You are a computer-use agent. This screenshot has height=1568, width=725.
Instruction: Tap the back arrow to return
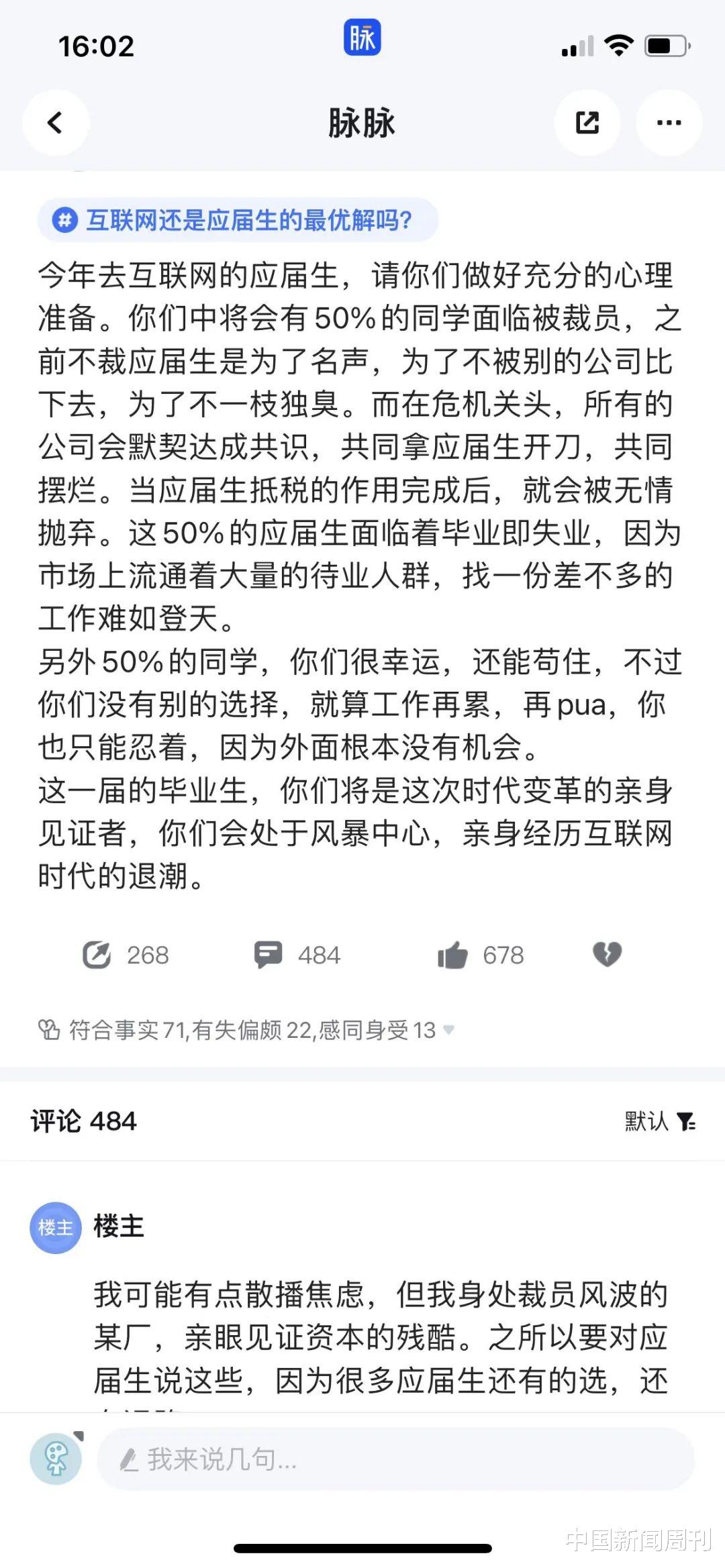pyautogui.click(x=55, y=123)
